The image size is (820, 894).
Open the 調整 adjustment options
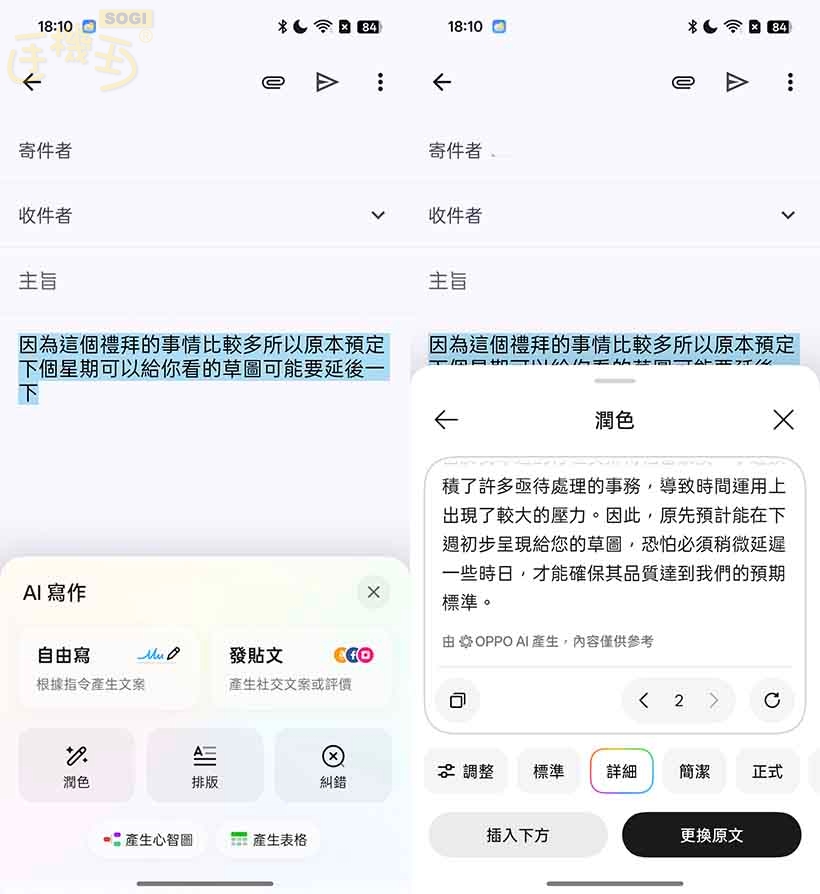point(466,771)
